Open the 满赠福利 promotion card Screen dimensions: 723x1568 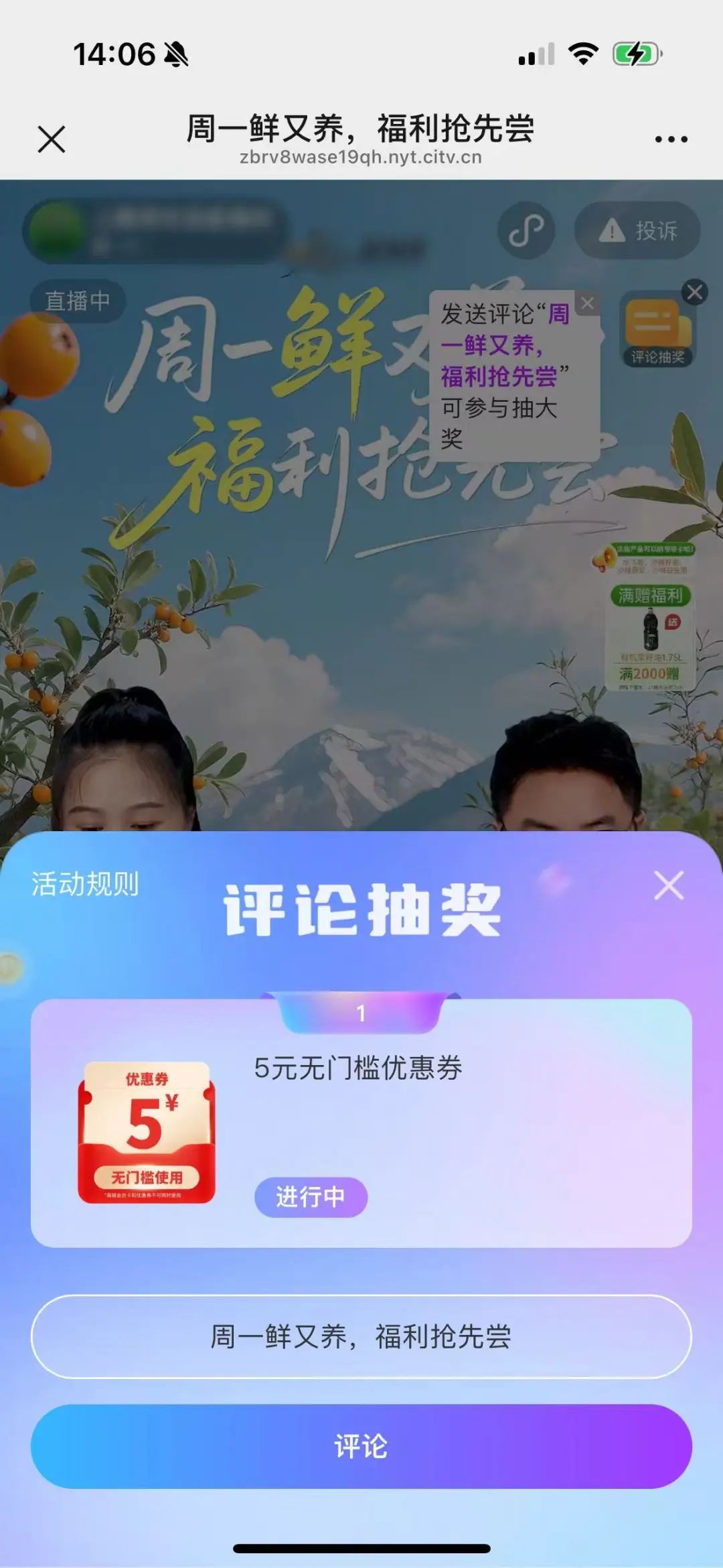point(650,636)
